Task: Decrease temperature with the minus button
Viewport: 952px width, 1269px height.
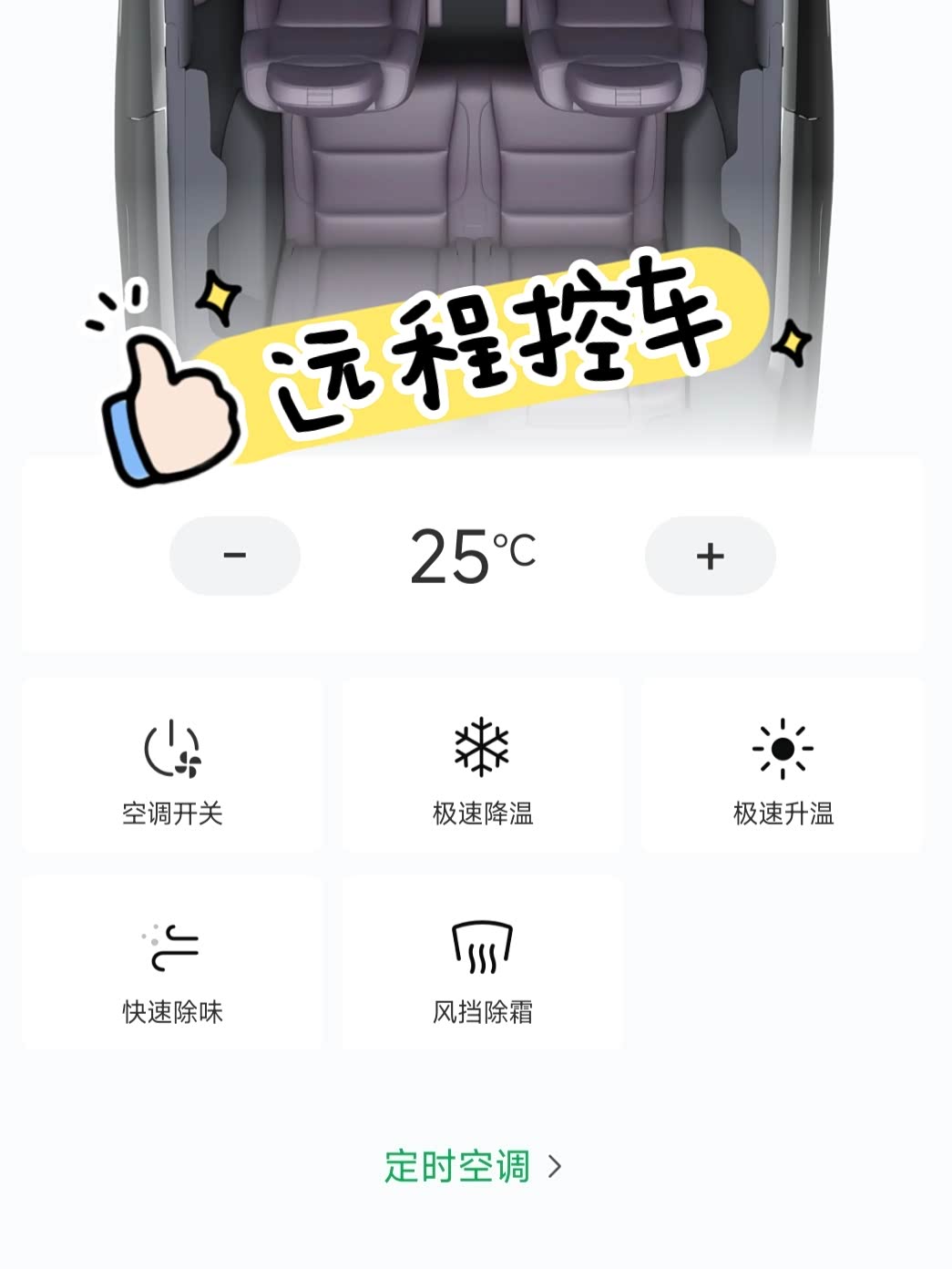Action: 235,556
